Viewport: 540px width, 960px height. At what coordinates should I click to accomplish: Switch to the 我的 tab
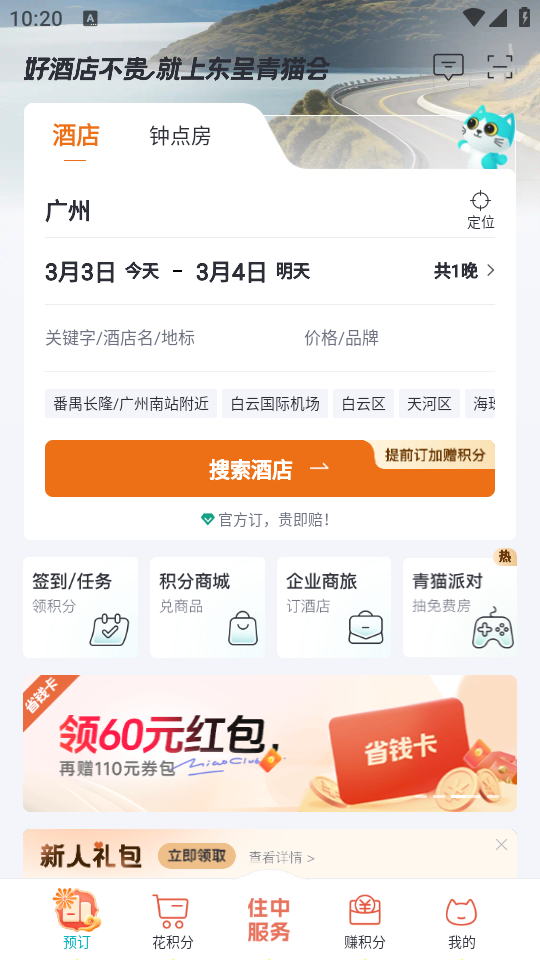[x=462, y=923]
